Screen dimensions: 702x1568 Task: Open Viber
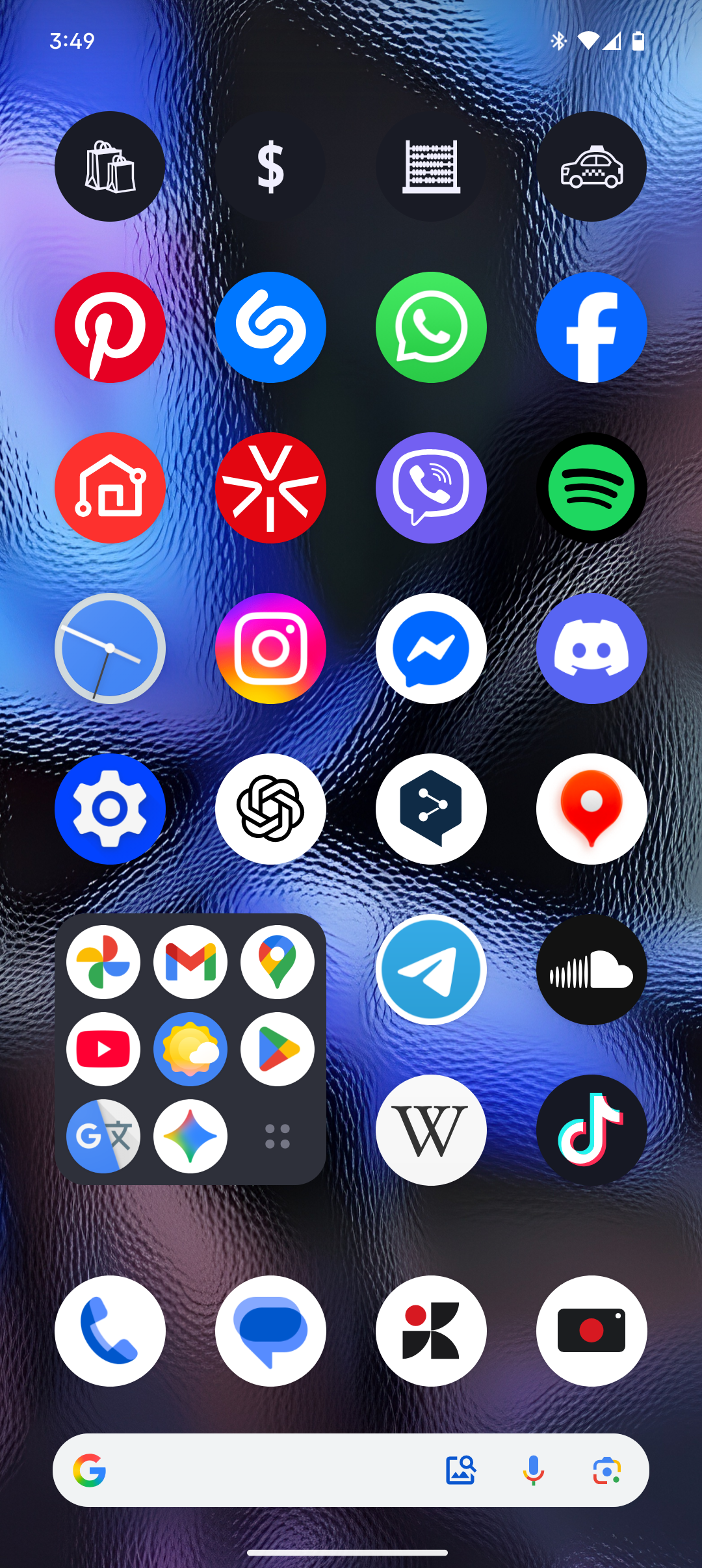[431, 488]
